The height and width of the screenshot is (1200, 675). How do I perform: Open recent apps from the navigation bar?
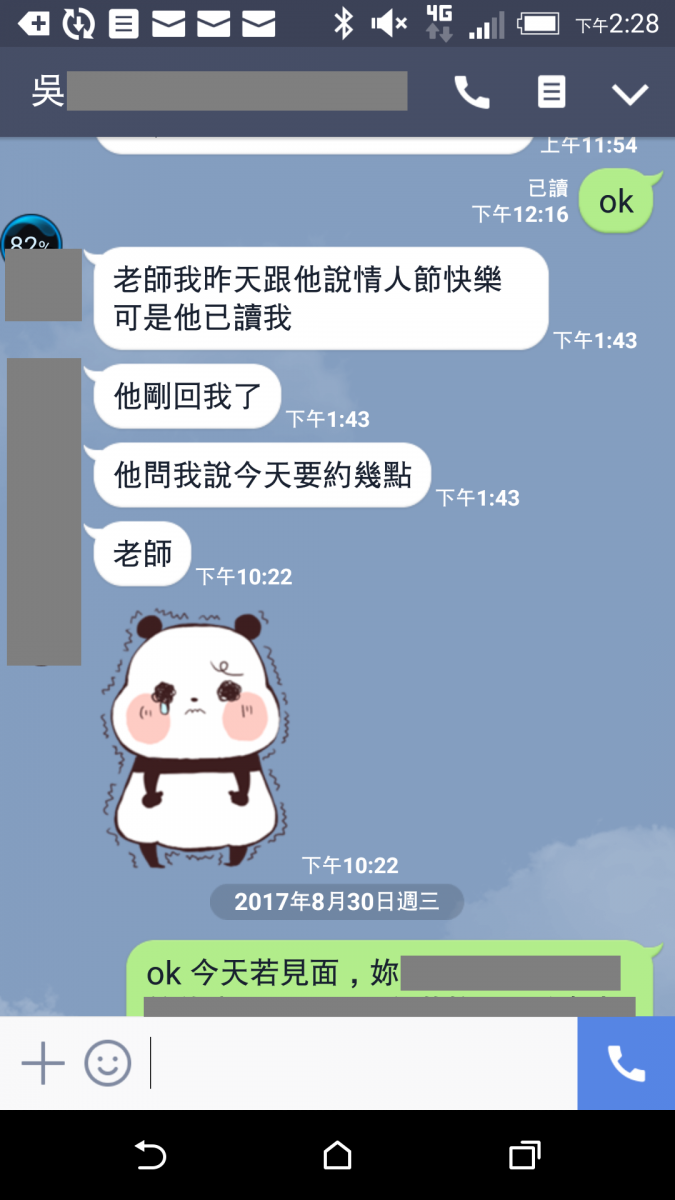tap(524, 1156)
